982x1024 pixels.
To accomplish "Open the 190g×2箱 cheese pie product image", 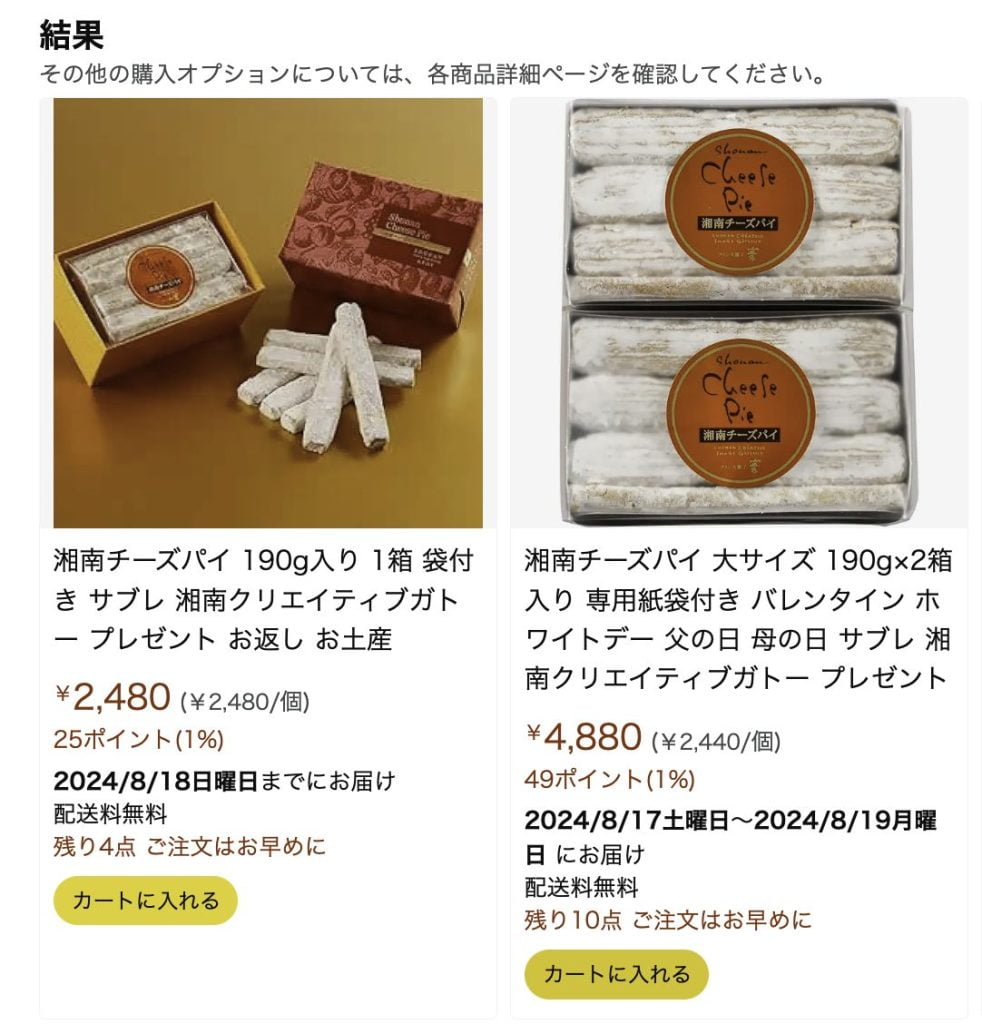I will coord(739,312).
